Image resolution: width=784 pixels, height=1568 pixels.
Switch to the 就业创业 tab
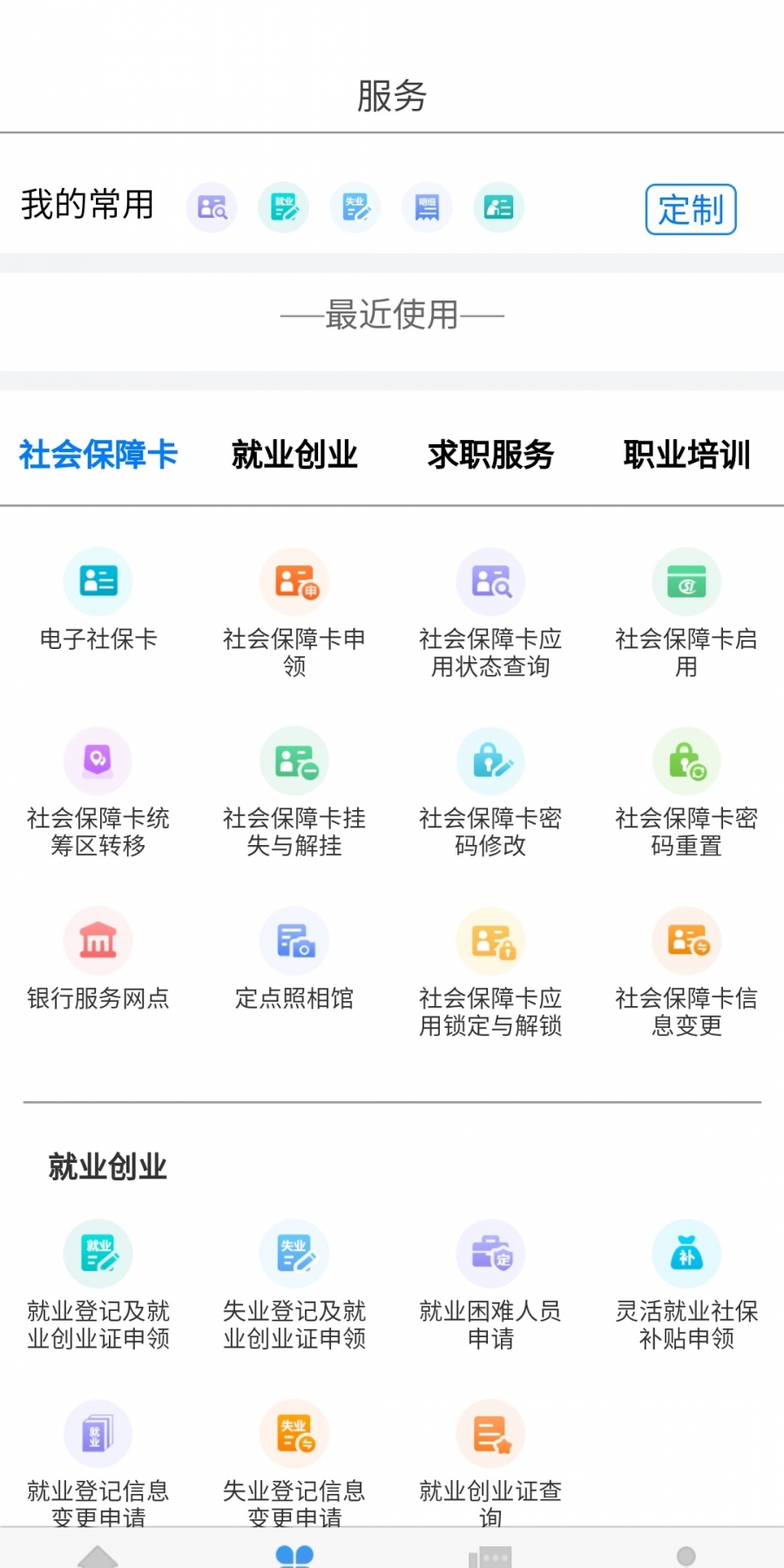point(294,455)
